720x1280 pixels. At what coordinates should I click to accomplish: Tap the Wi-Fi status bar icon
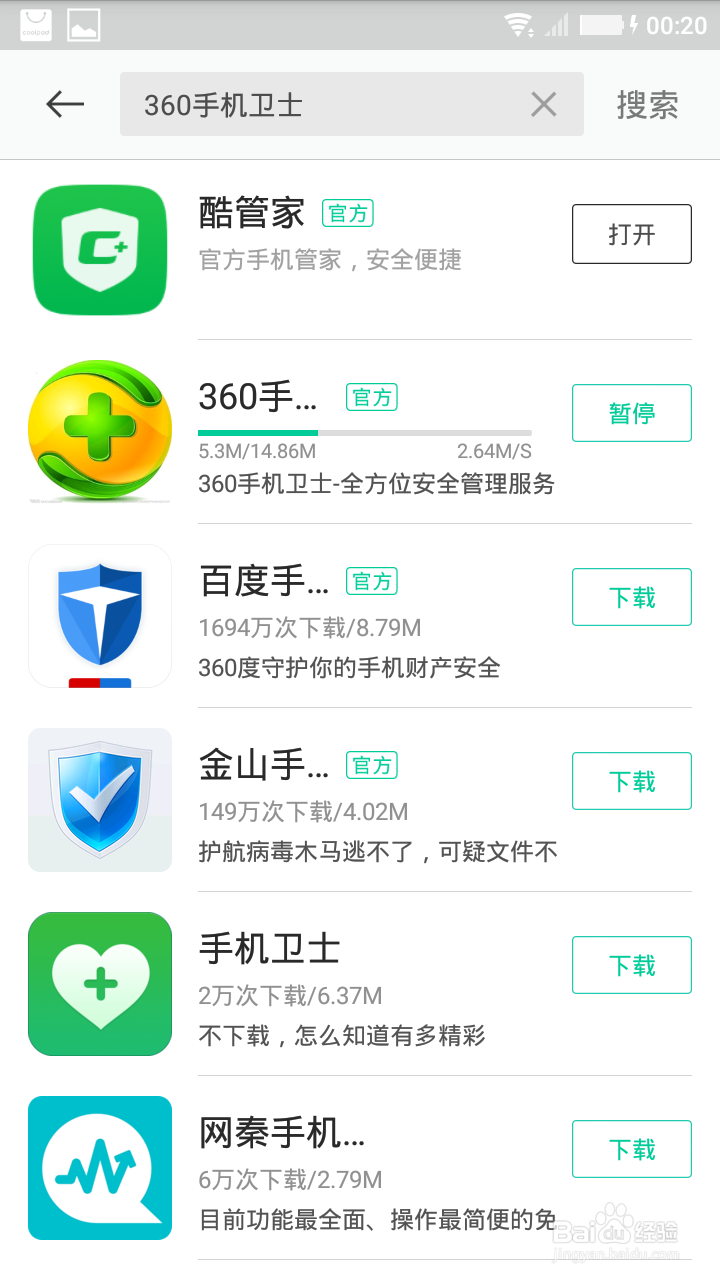click(x=519, y=25)
